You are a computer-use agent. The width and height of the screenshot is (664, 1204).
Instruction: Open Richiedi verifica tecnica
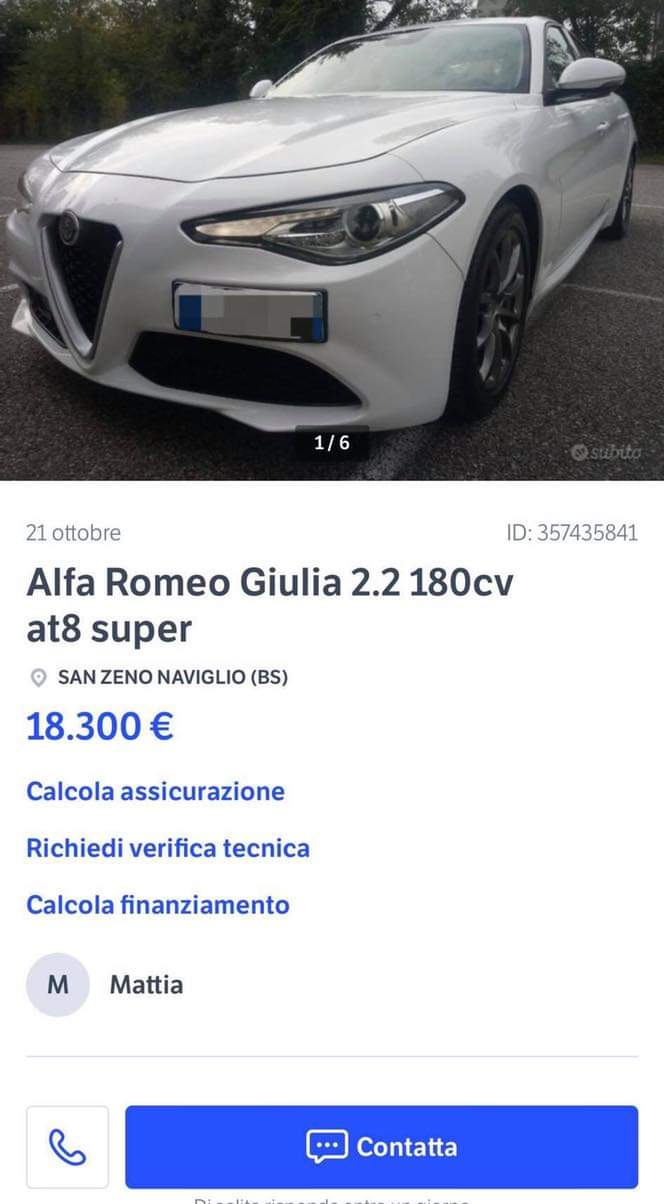pos(168,848)
